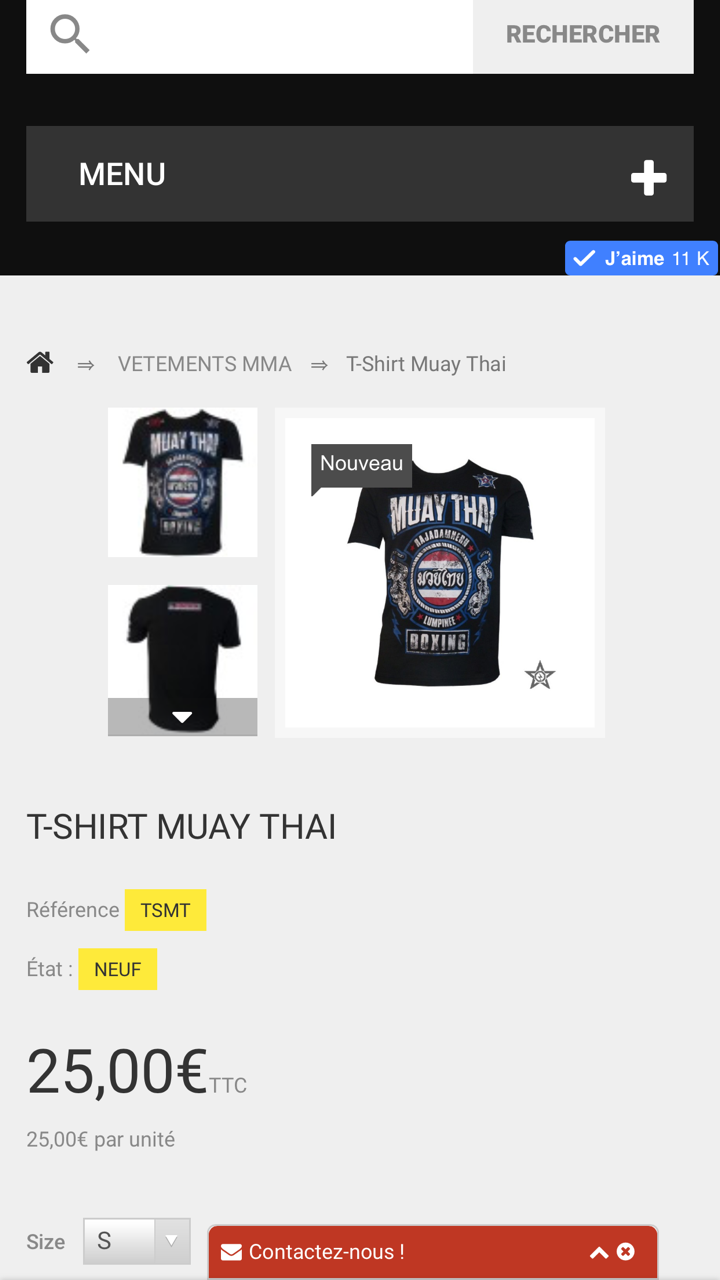Like the page with J'aime
Screen dimensions: 720x1280
tap(641, 258)
